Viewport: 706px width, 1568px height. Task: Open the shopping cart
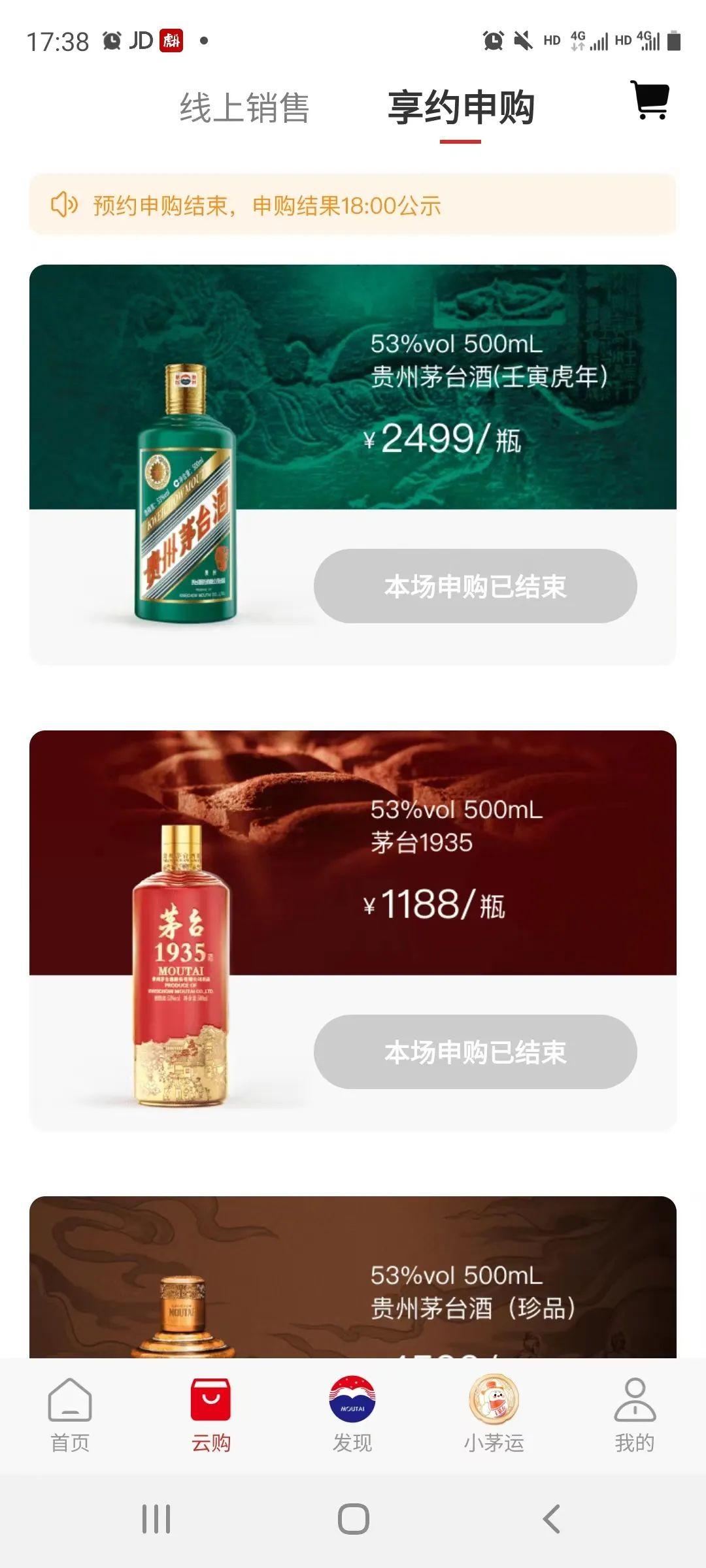[650, 101]
